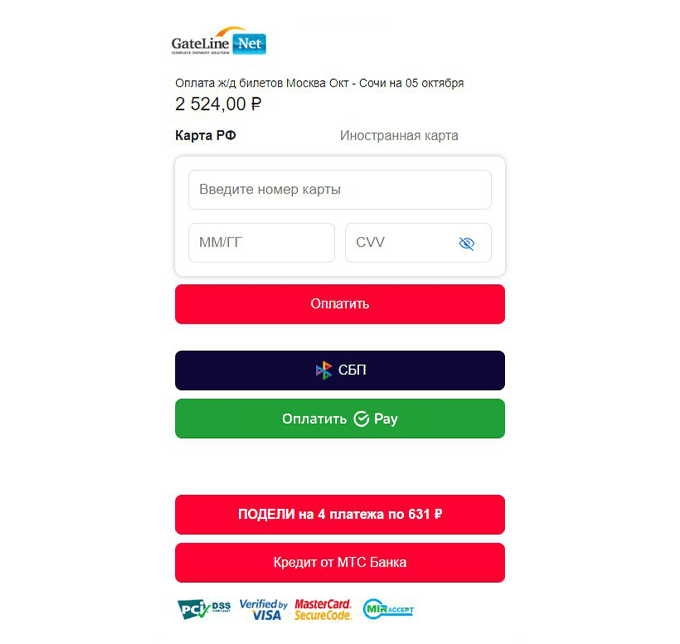Tap the ММ/ГГ expiry date field
Screen dimensions: 680x644
point(261,243)
